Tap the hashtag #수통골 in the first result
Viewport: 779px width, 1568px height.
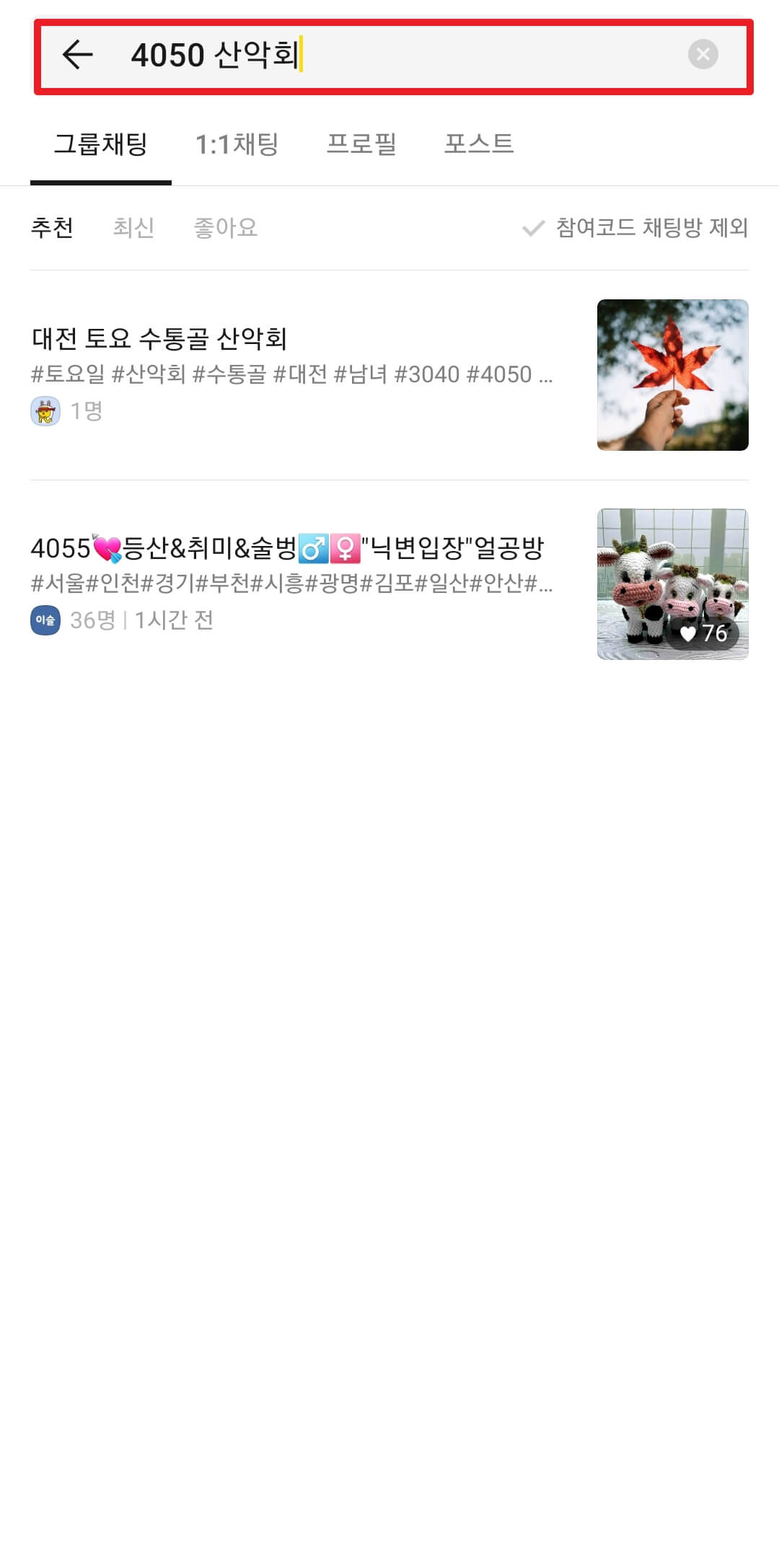click(x=229, y=375)
